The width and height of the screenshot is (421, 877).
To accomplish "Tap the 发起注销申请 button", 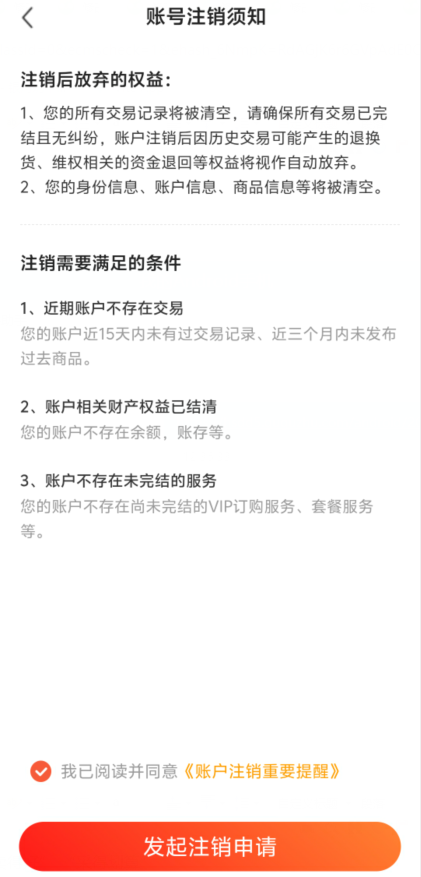I will coord(210,847).
